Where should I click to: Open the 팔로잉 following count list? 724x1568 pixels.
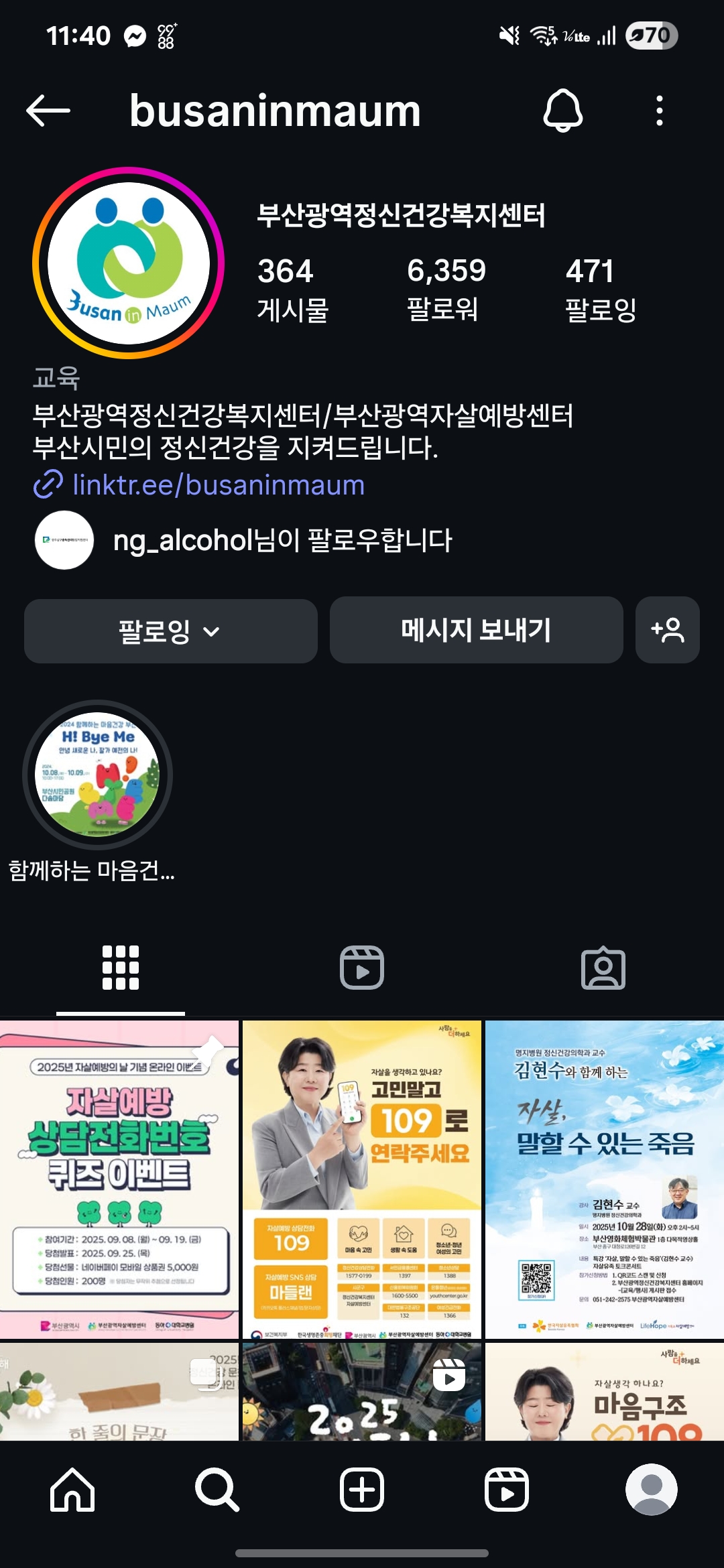pyautogui.click(x=600, y=289)
